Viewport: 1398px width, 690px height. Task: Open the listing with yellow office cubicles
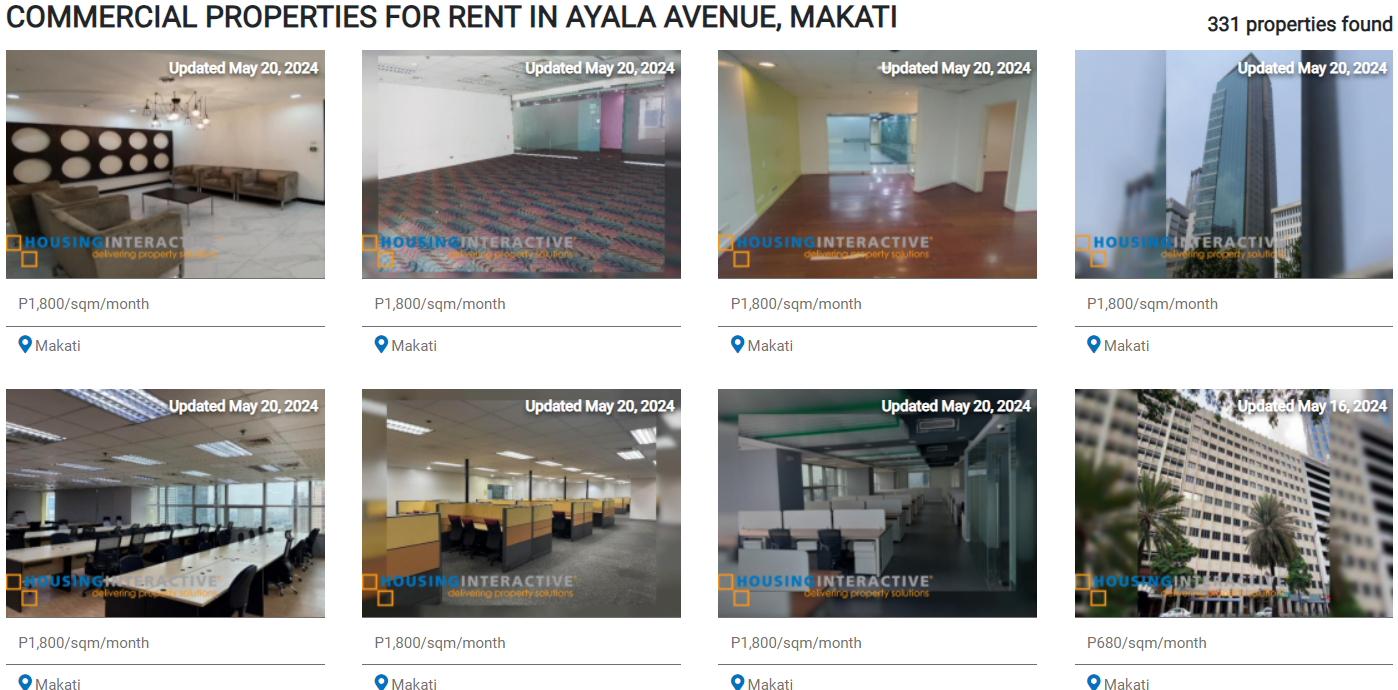click(521, 503)
